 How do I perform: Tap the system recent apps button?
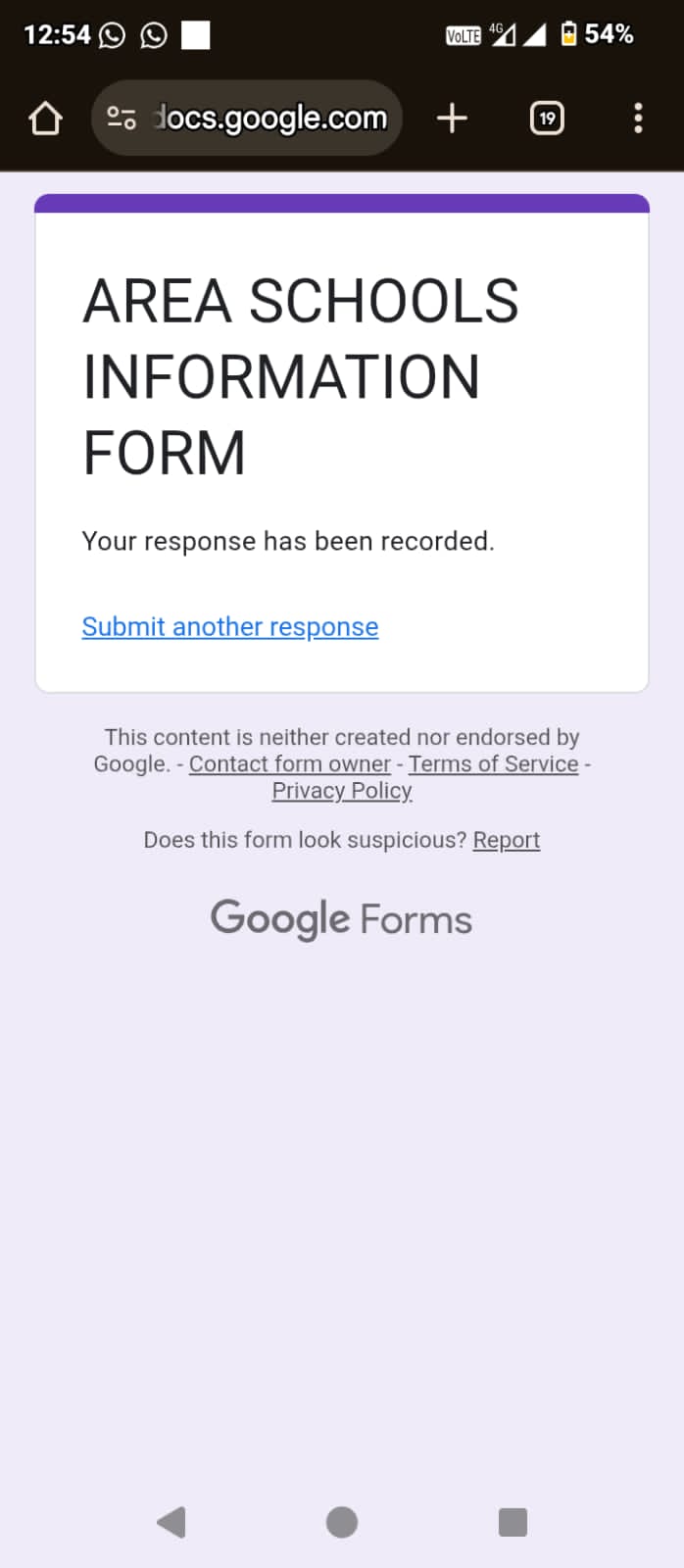click(x=513, y=1522)
